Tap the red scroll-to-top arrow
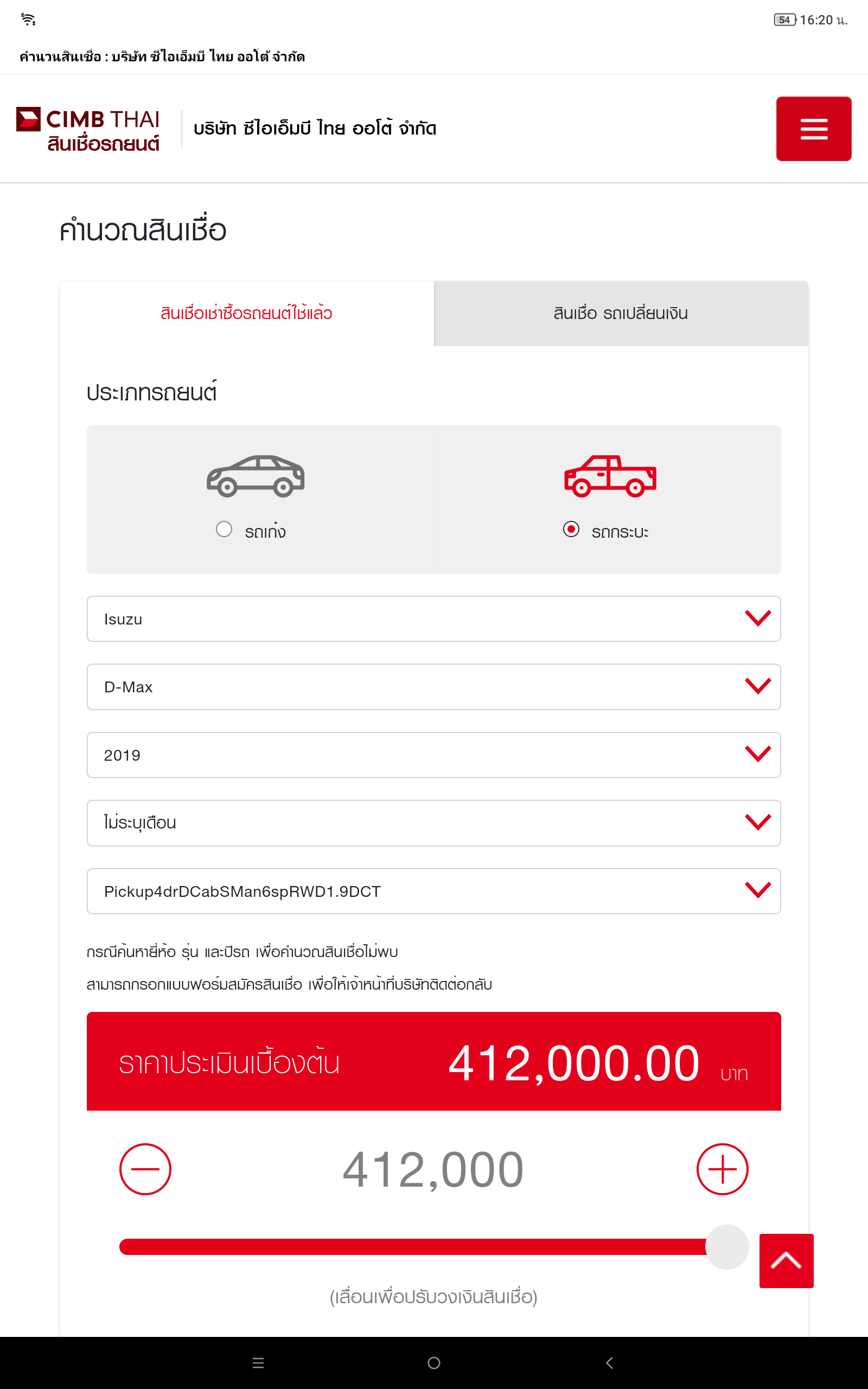 click(x=787, y=1260)
